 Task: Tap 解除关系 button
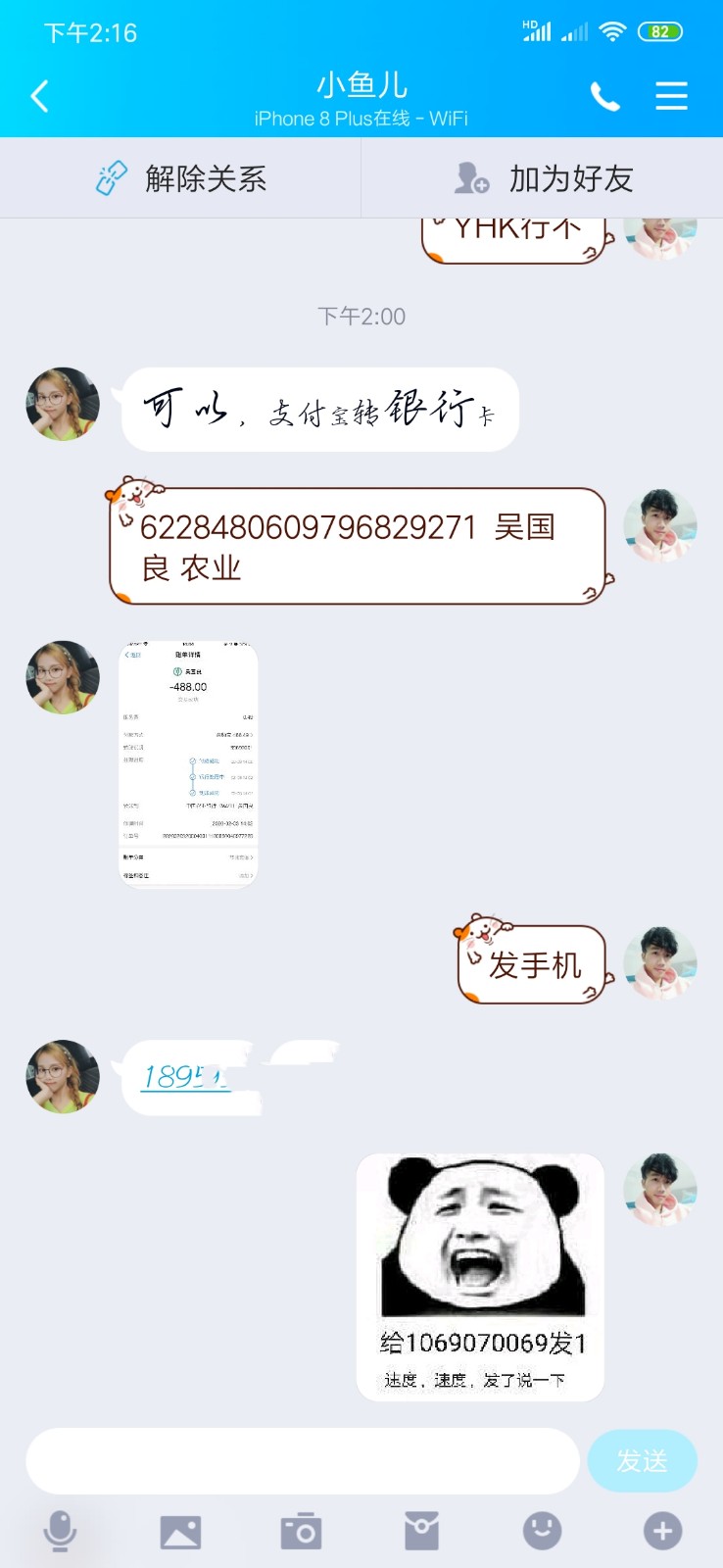tap(181, 178)
